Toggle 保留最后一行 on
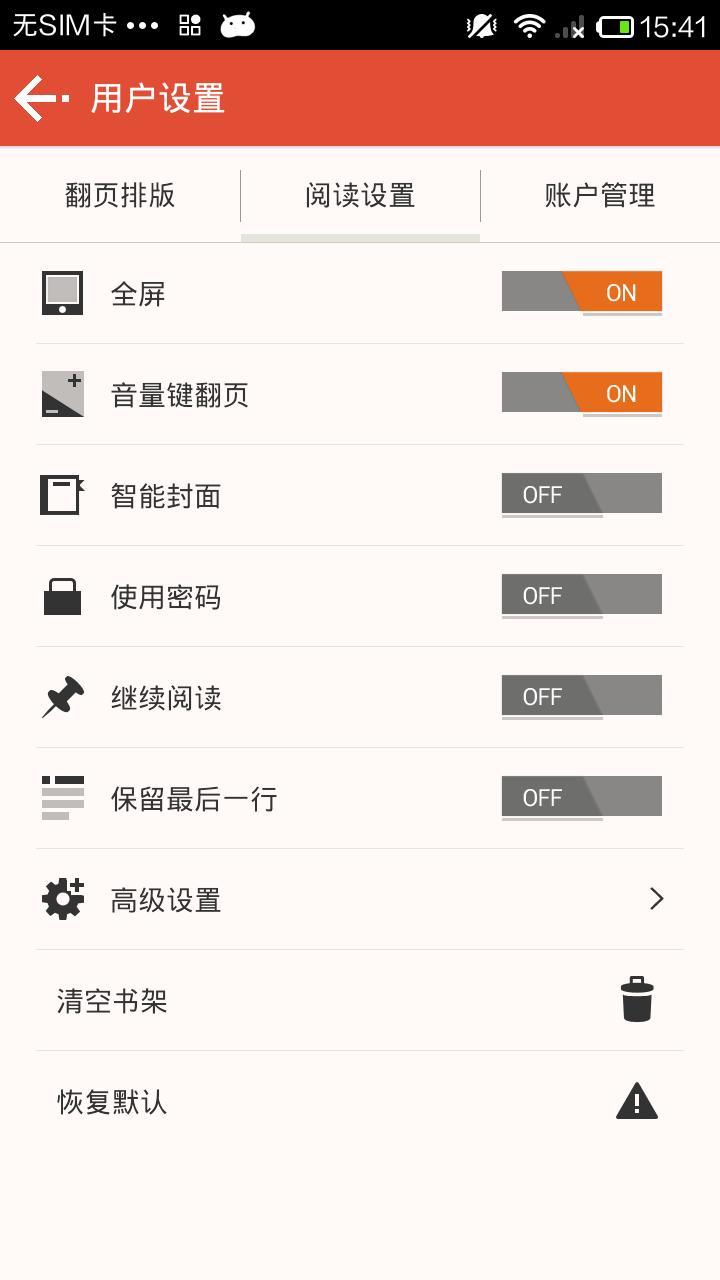The image size is (720, 1280). 582,798
